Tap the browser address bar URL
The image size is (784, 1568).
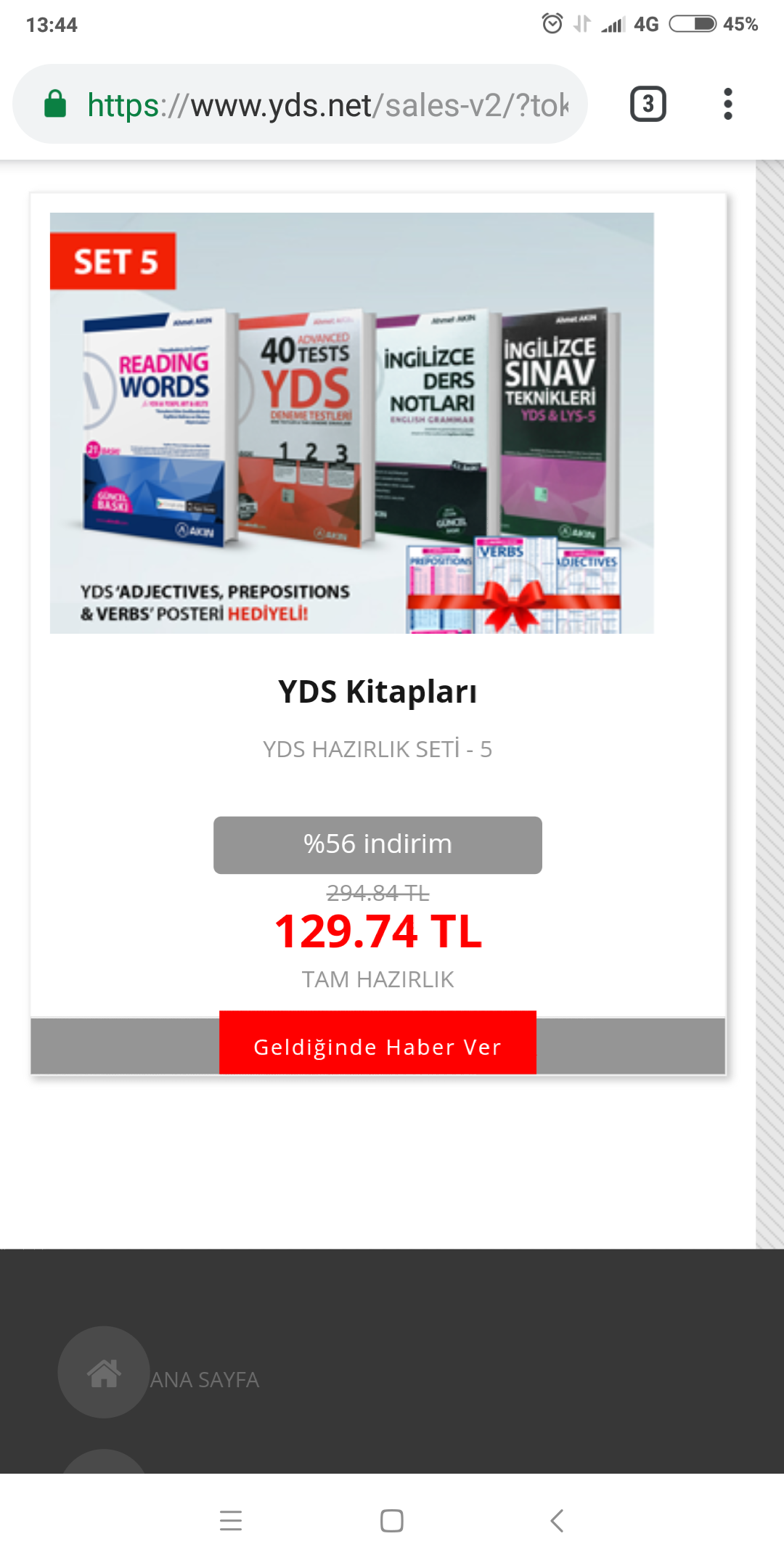327,105
